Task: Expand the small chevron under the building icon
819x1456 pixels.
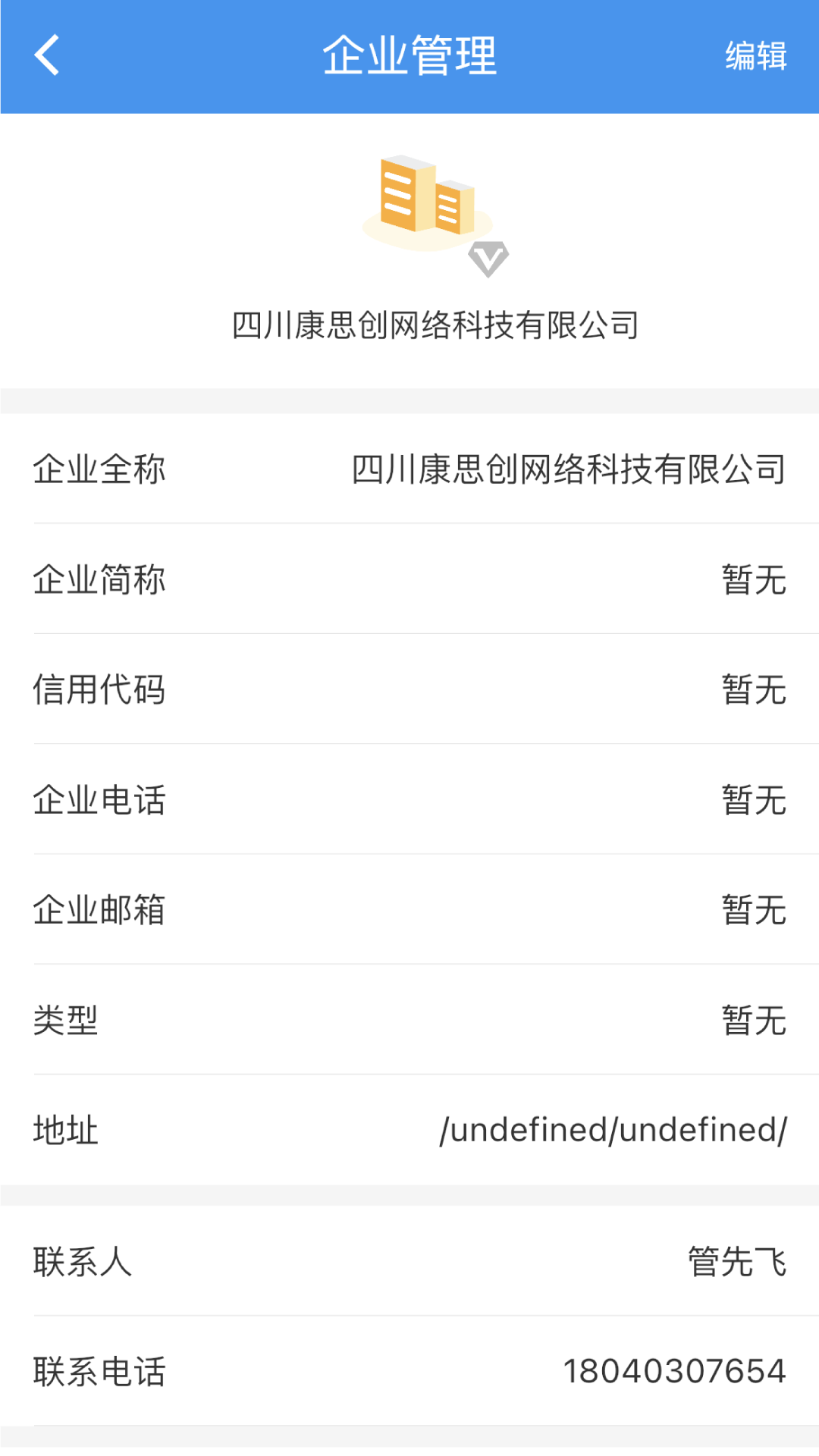Action: pyautogui.click(x=489, y=258)
